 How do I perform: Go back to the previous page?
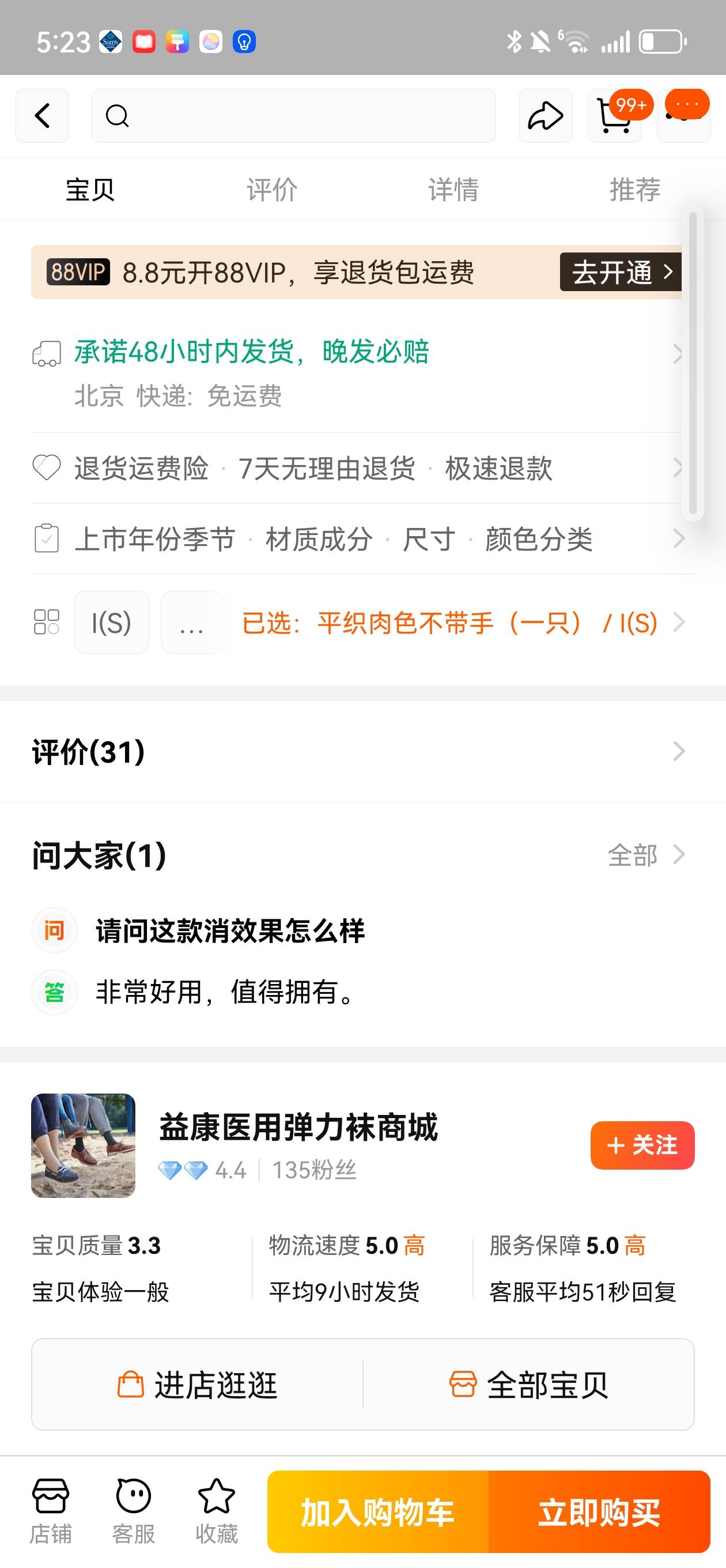[42, 116]
